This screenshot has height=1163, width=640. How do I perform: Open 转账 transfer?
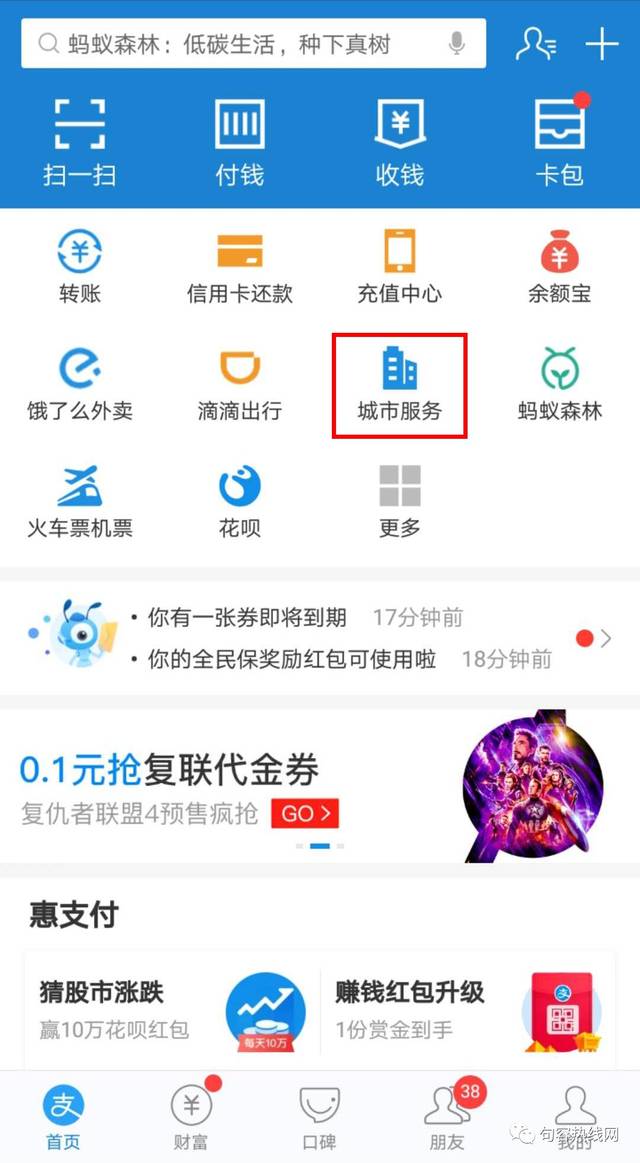pos(80,266)
